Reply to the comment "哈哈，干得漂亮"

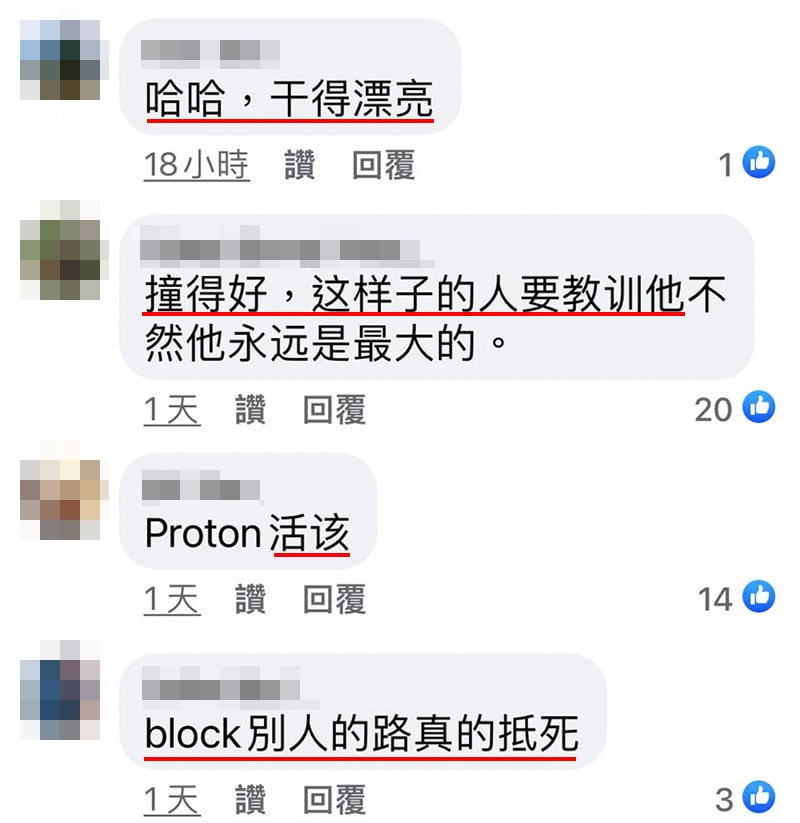point(383,165)
